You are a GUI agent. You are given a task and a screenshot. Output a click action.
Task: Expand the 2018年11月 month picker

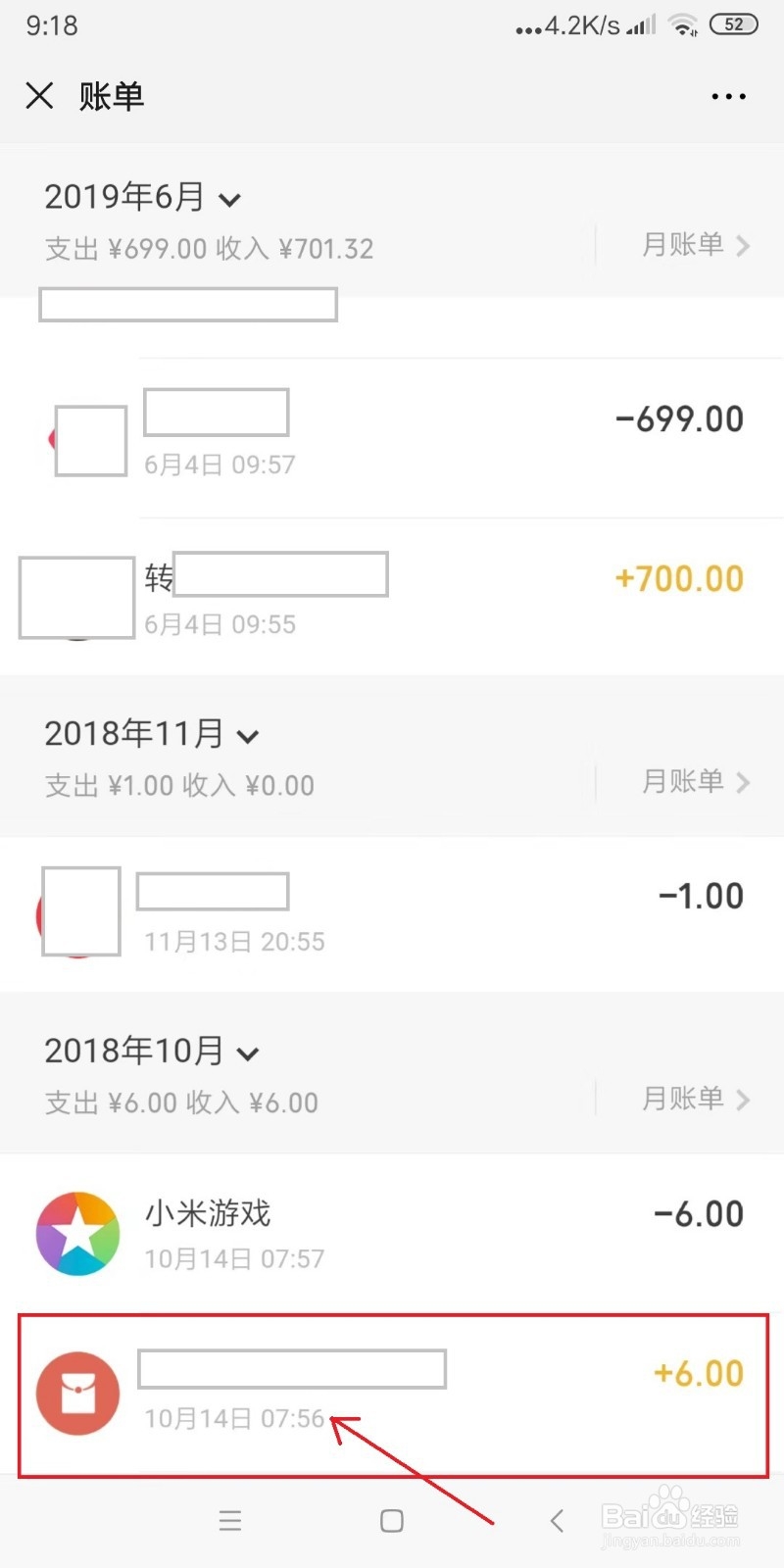pyautogui.click(x=152, y=734)
